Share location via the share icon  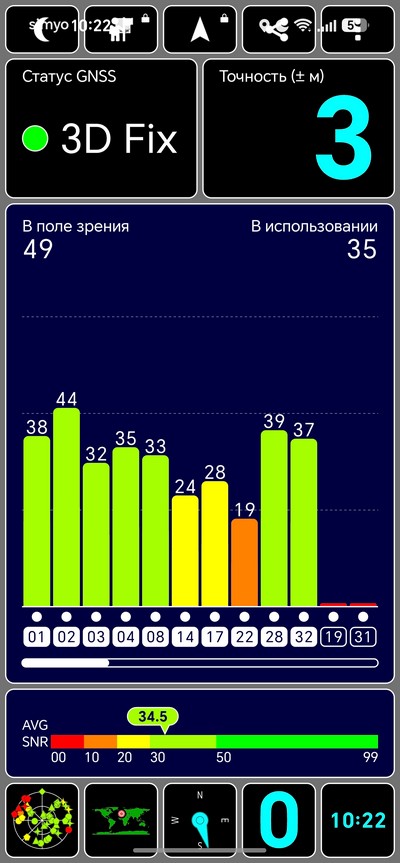[279, 29]
